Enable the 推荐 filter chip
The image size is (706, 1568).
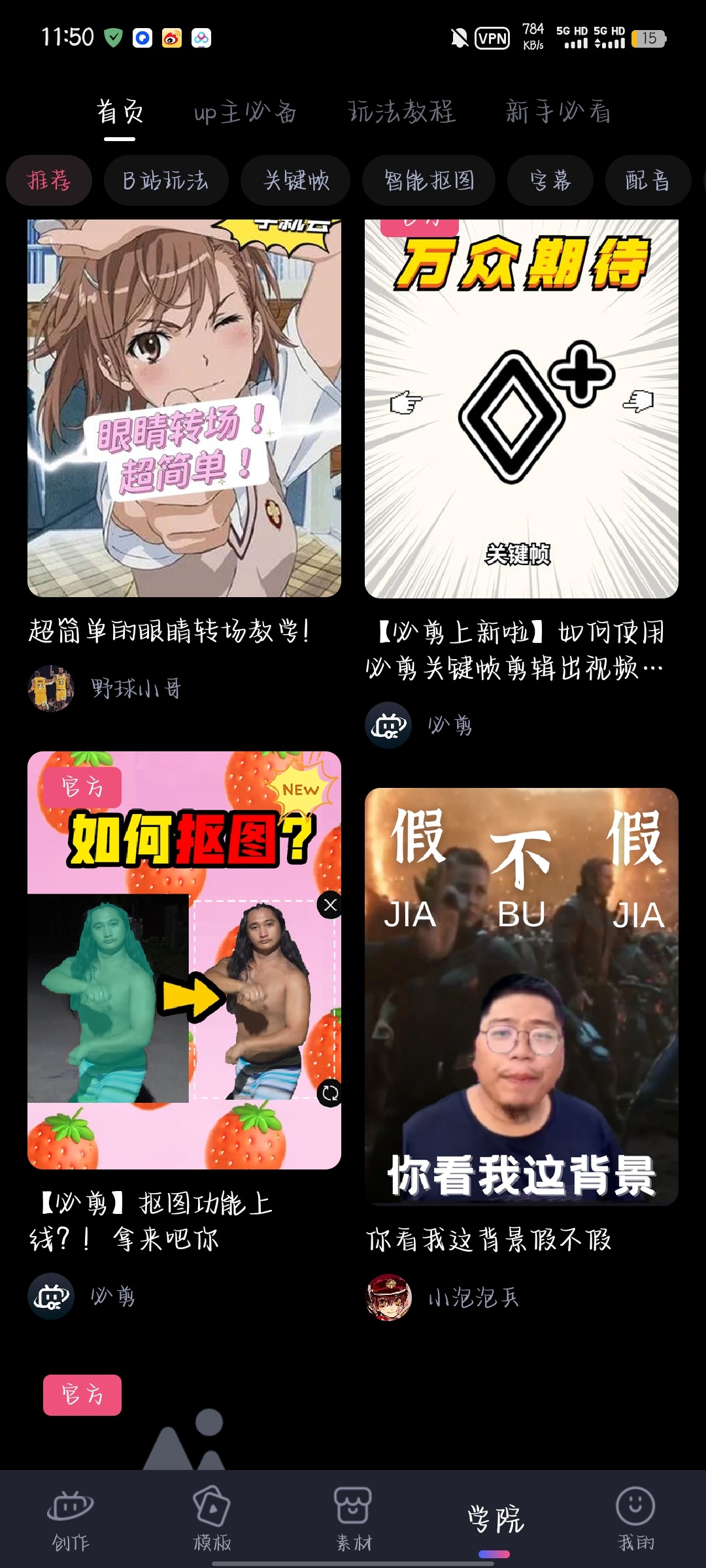click(49, 180)
